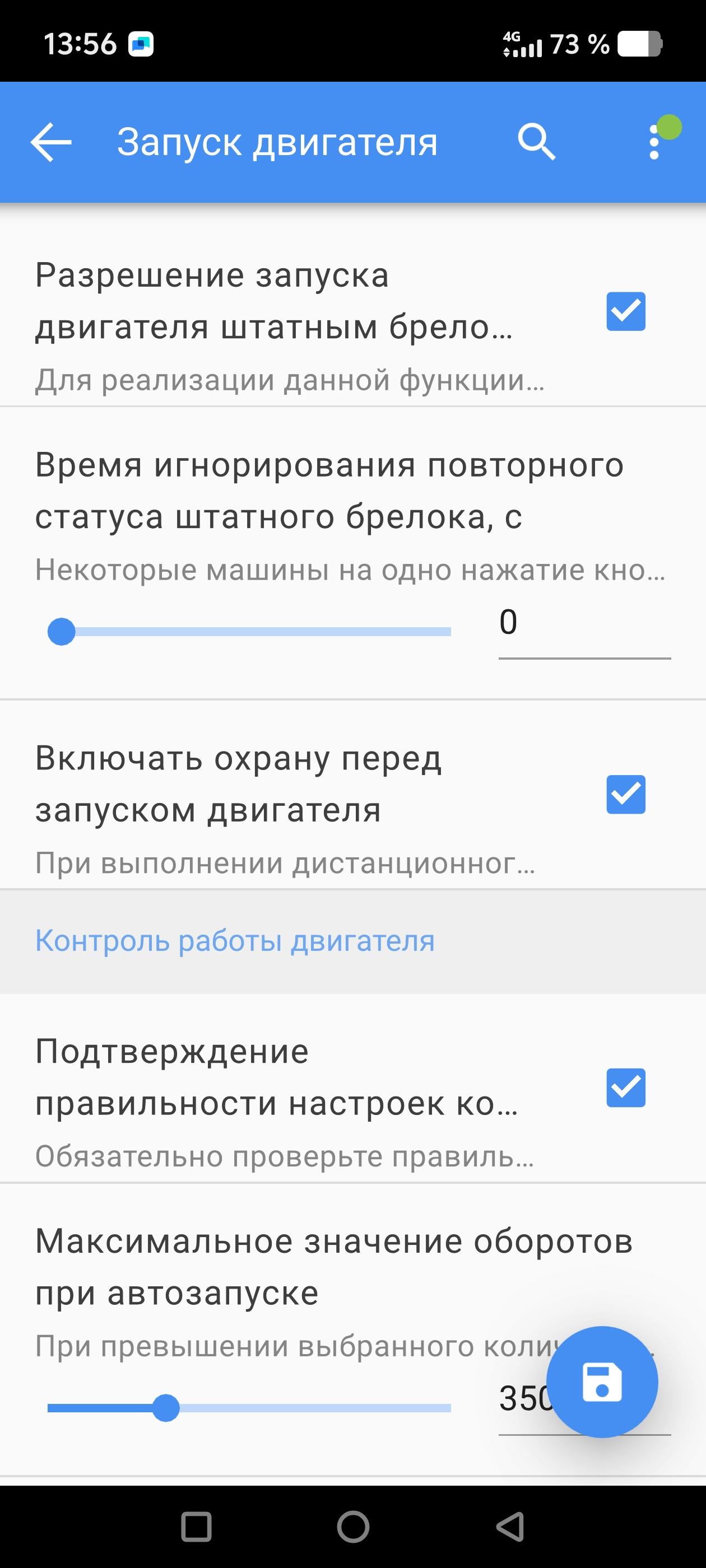Open recent apps from navigation bar

[x=196, y=1527]
